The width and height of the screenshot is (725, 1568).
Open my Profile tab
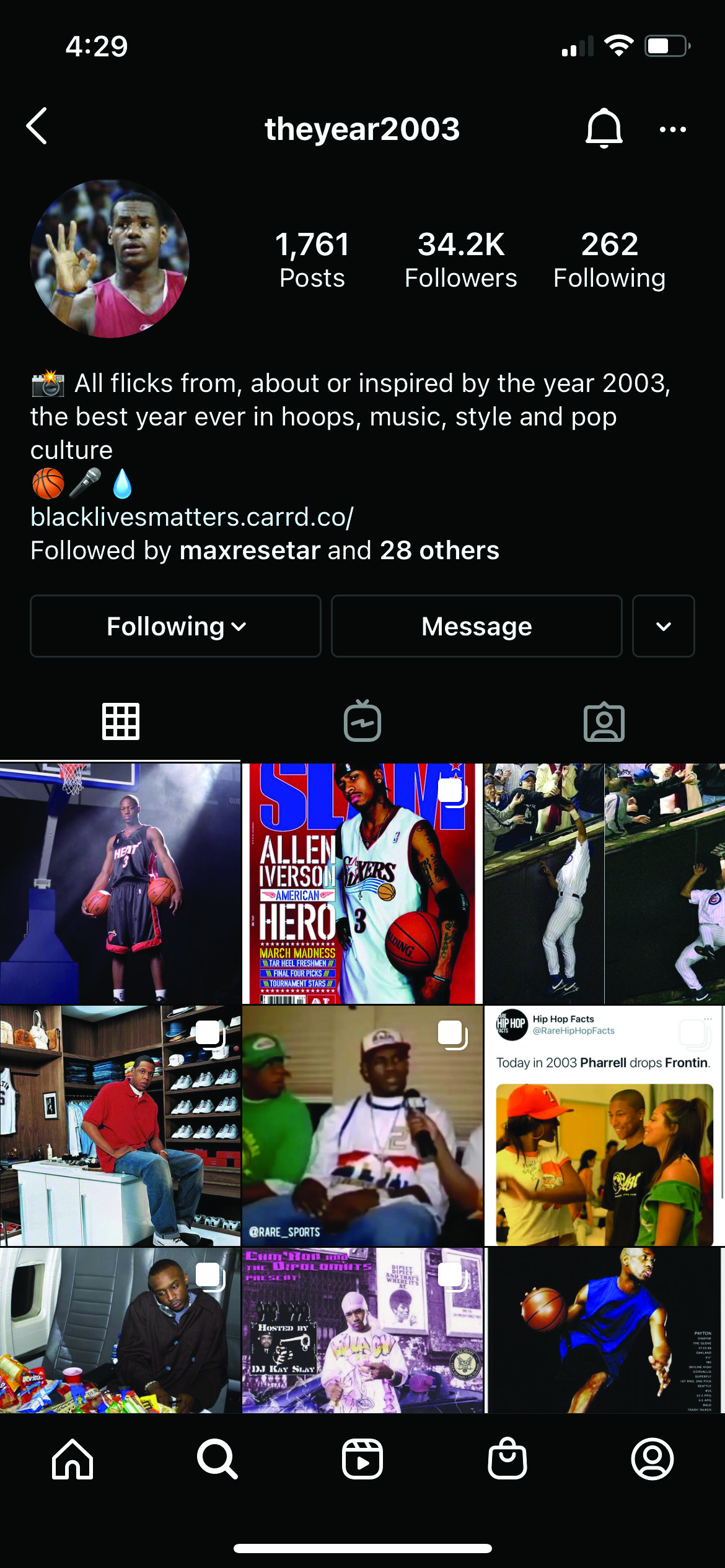point(652,1459)
